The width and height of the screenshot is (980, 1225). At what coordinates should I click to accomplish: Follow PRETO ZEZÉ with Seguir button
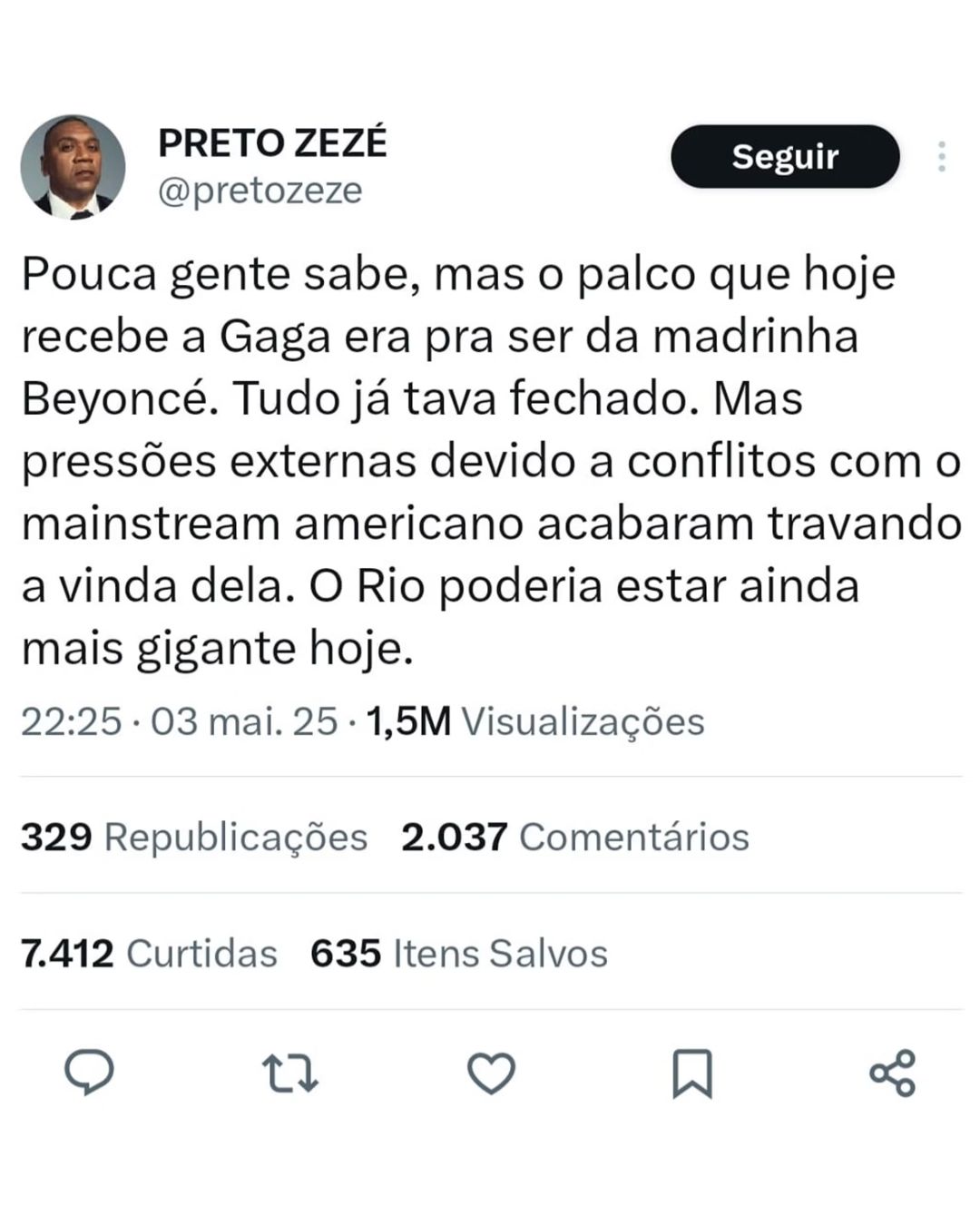pos(785,156)
